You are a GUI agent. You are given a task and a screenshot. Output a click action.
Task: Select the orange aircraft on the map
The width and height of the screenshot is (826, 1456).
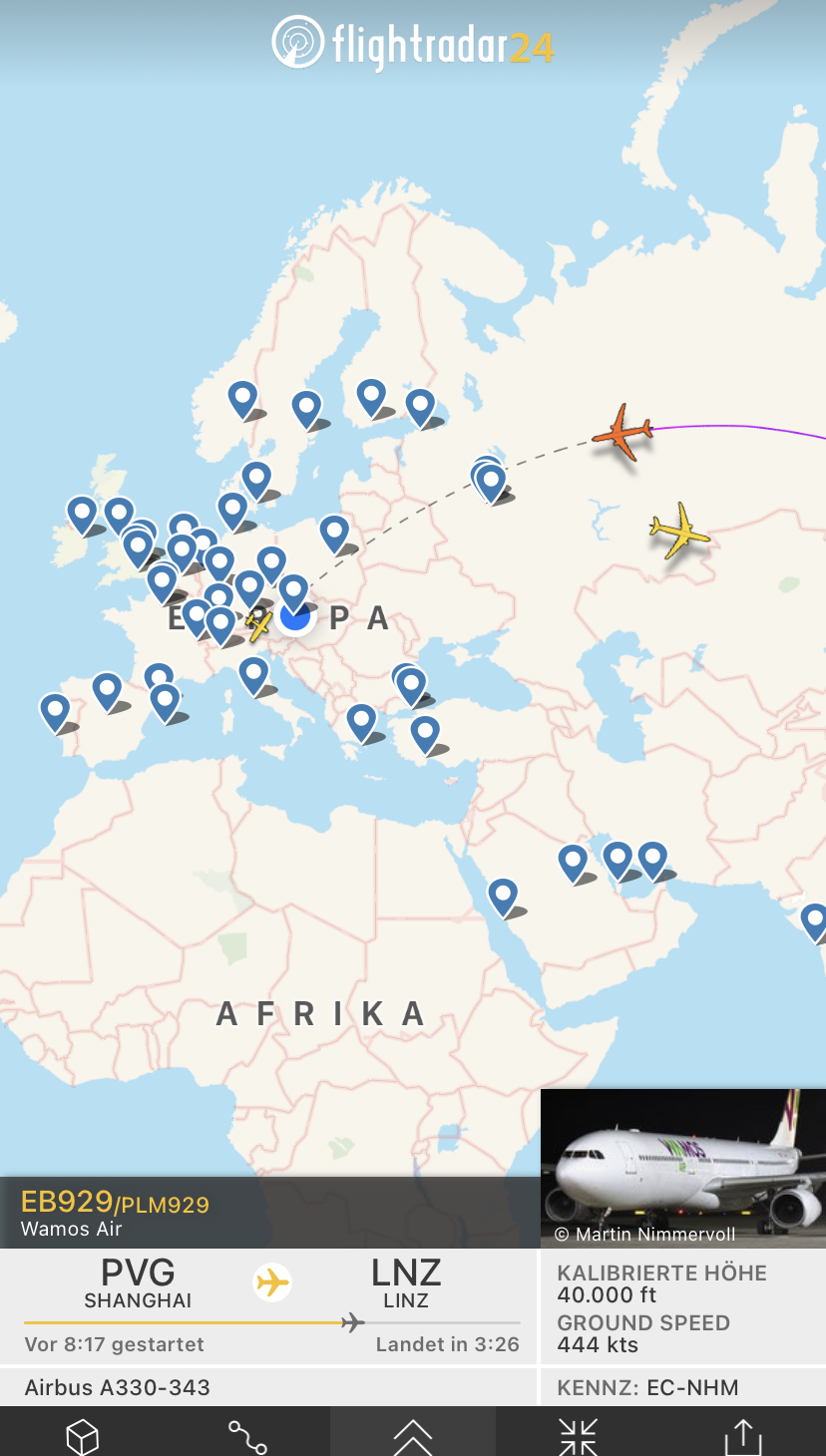[623, 432]
